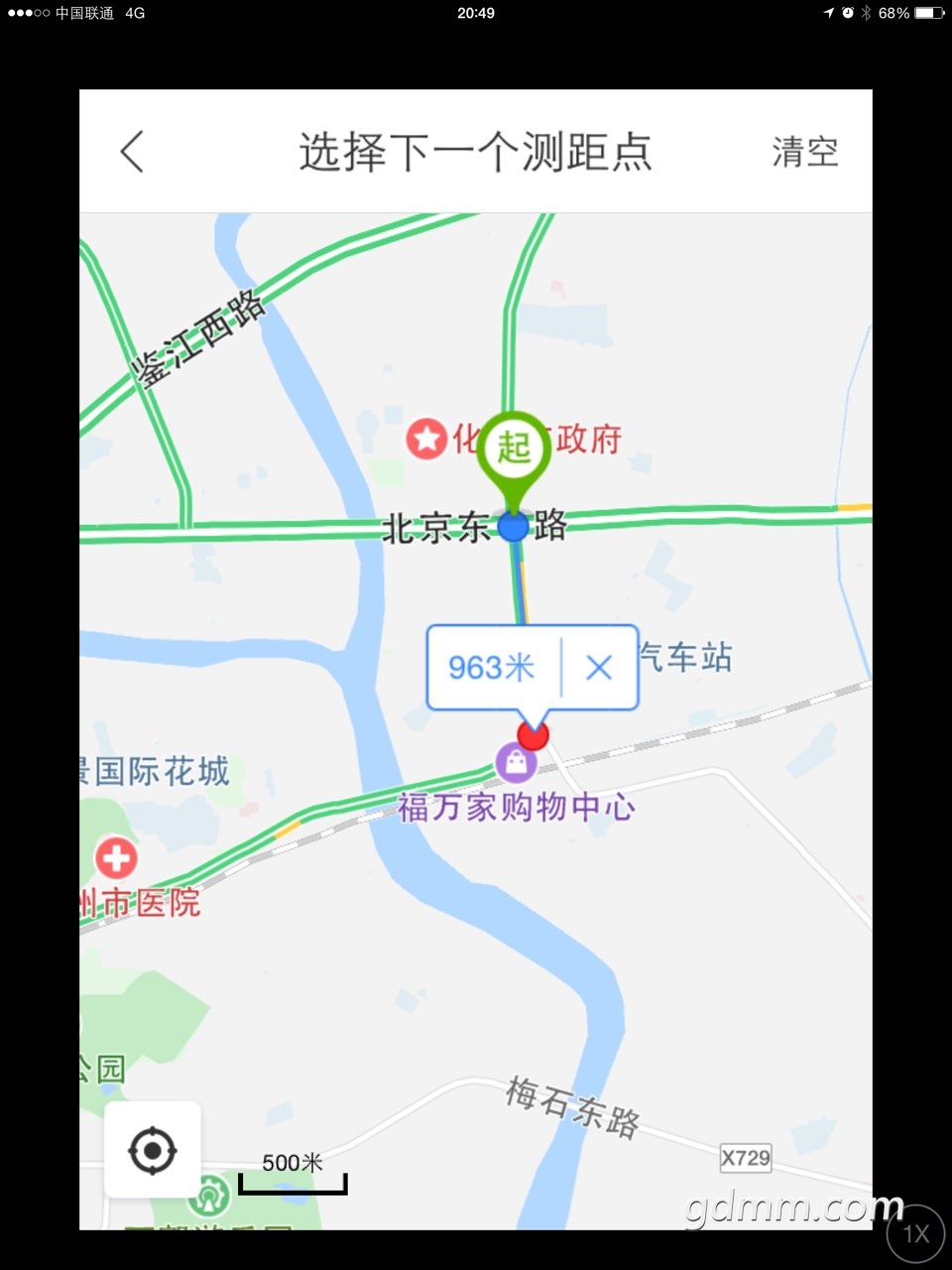The image size is (952, 1270).
Task: Tap 清空 to clear all measuring points
Action: [x=804, y=152]
